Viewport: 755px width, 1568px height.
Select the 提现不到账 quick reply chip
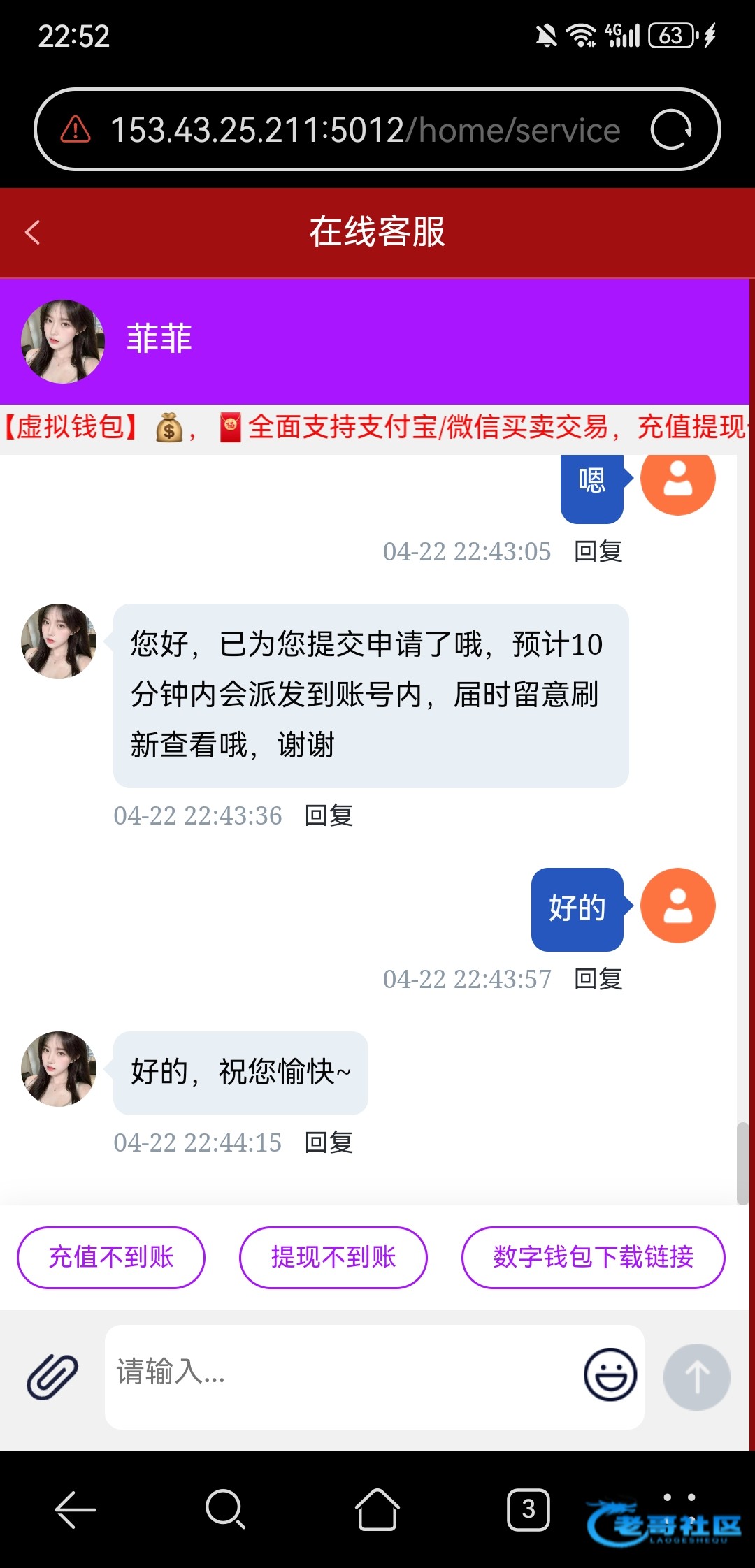click(x=333, y=1257)
